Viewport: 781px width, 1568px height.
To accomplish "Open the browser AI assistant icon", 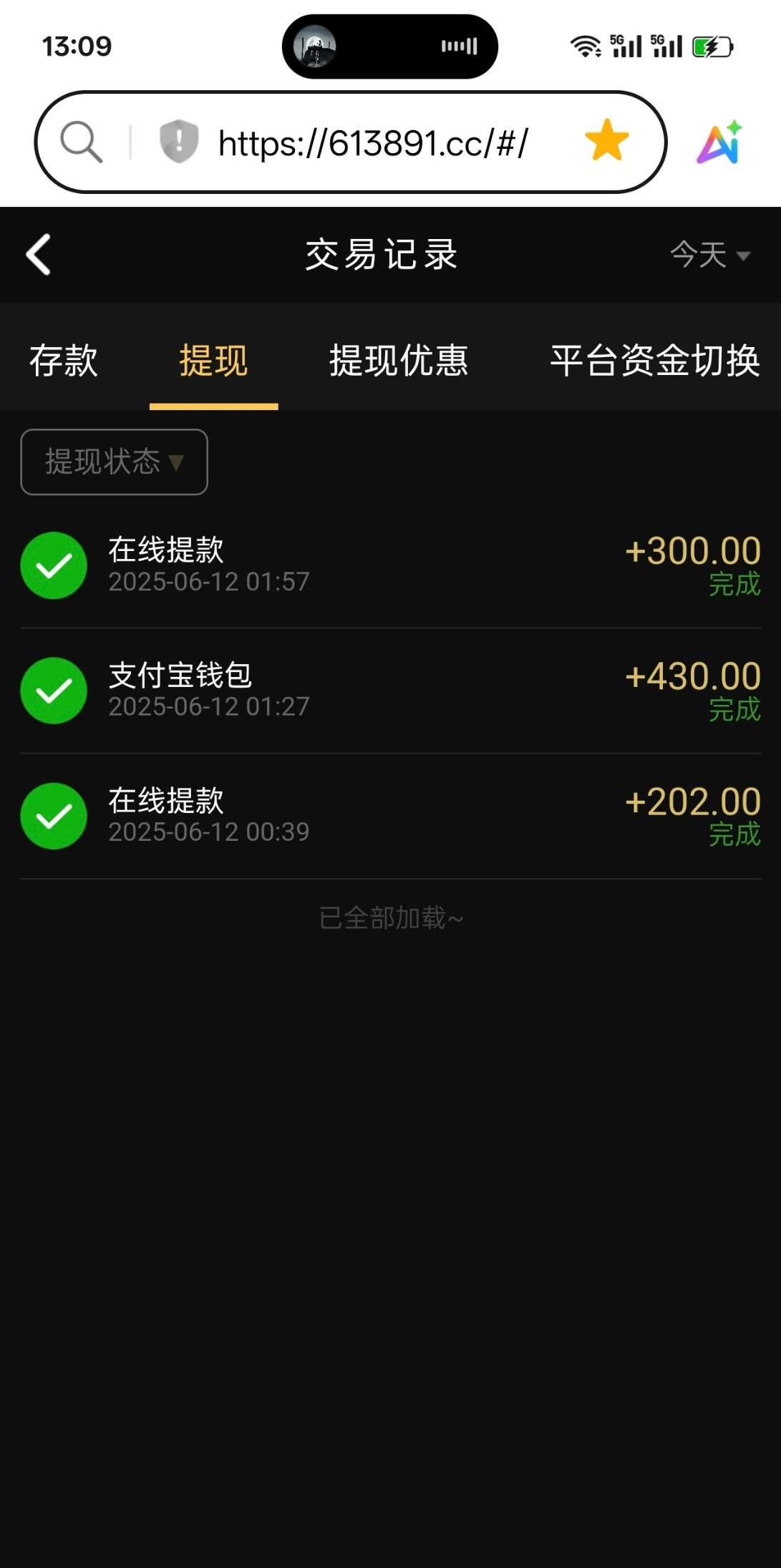I will coord(719,142).
